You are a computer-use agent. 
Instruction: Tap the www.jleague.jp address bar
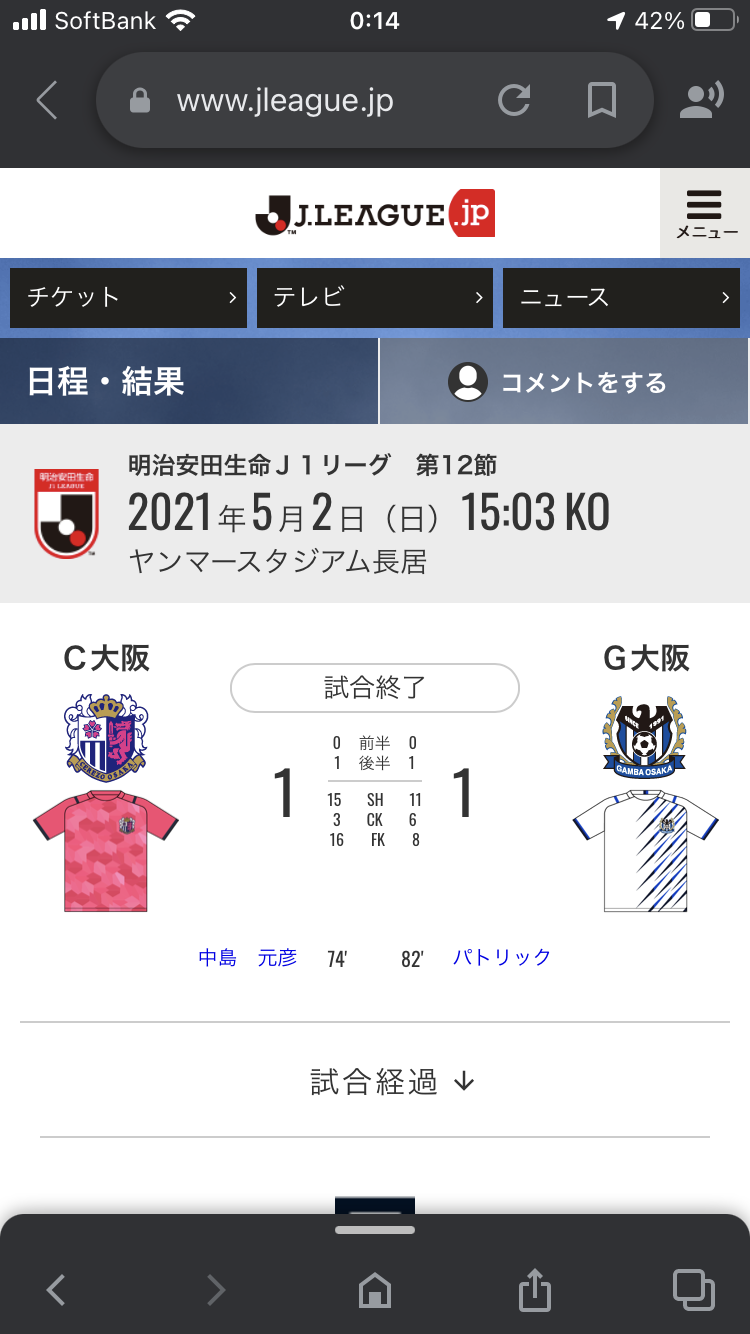point(285,100)
